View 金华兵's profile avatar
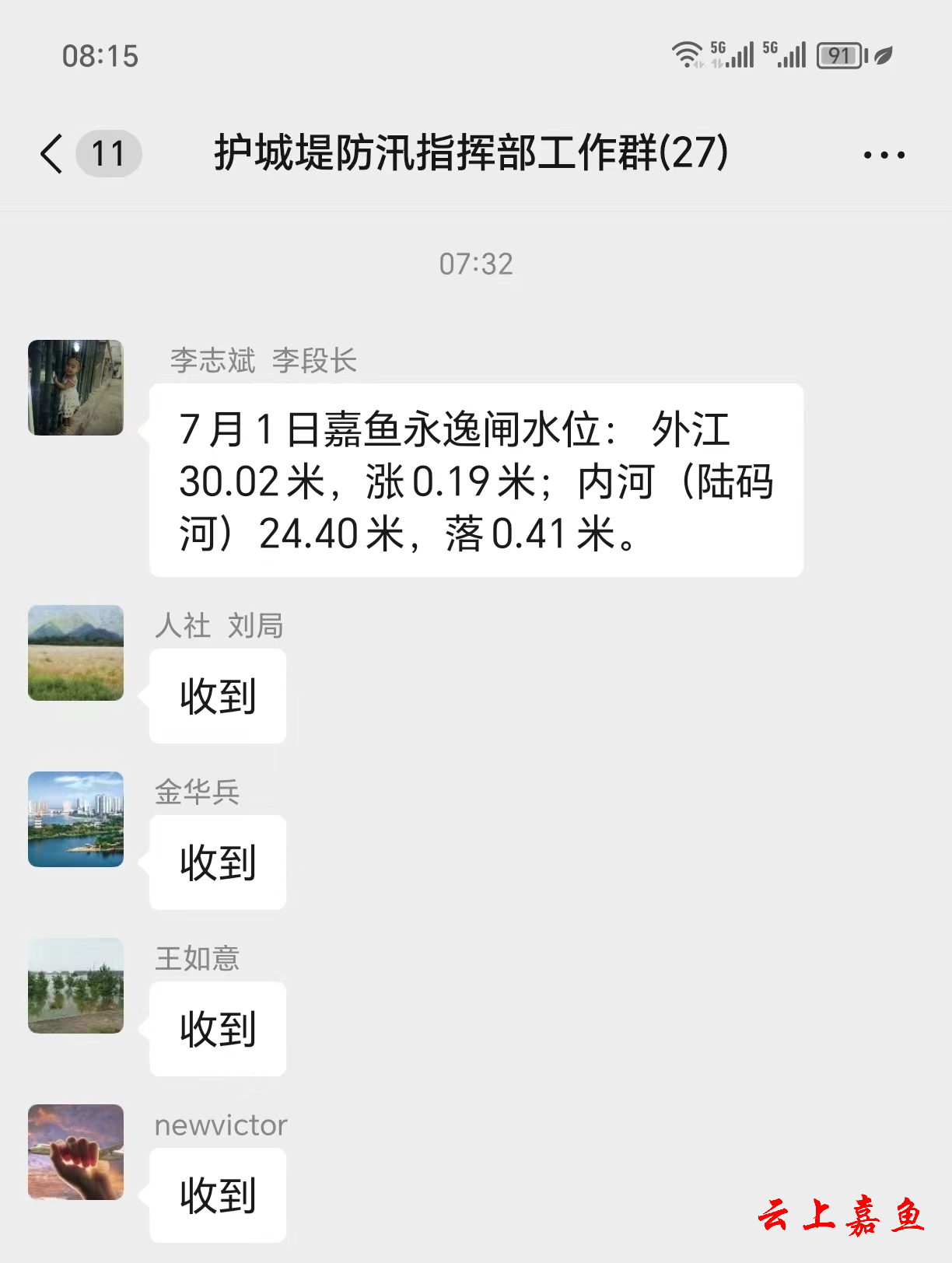Viewport: 952px width, 1263px height. [x=75, y=819]
